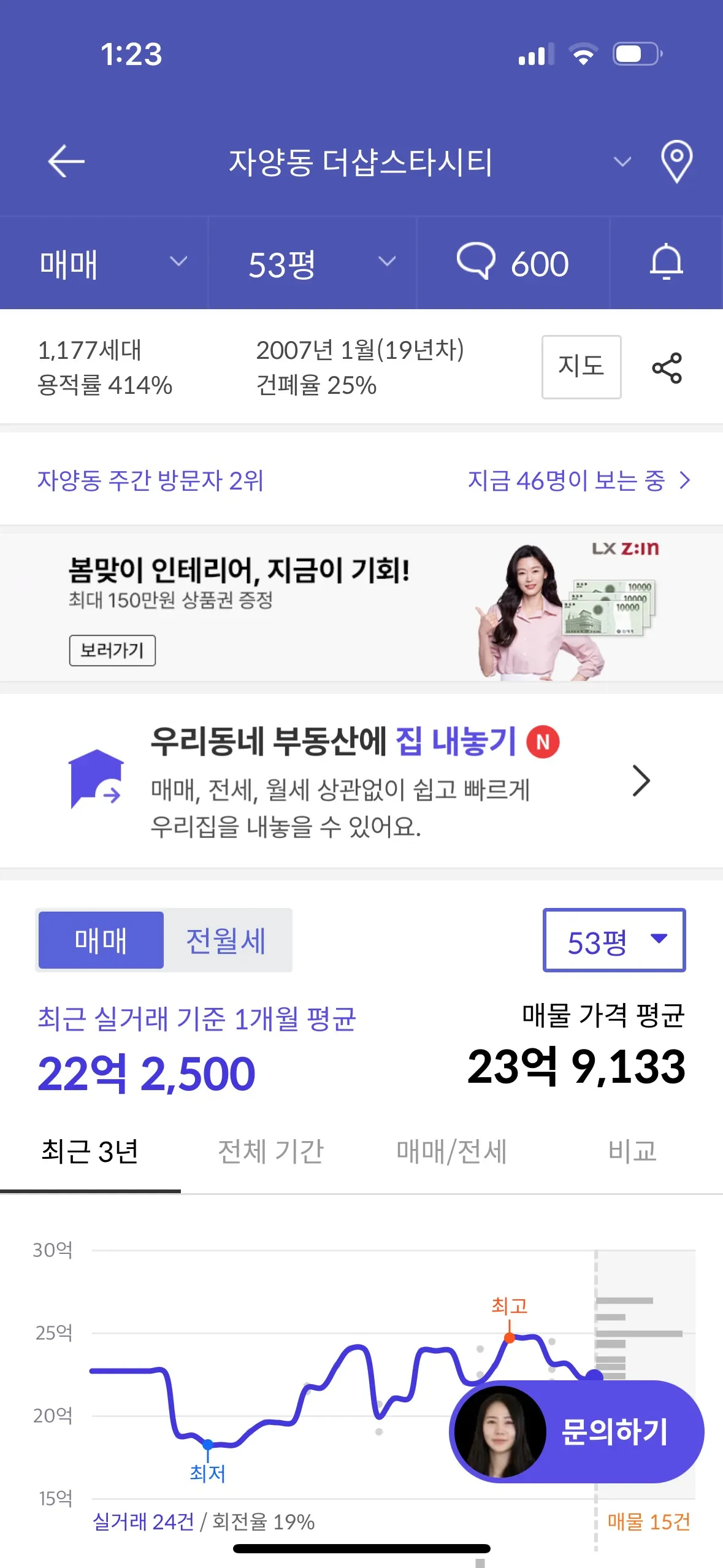723x1568 pixels.
Task: Open 우리동네 부동산에 집 내놓기 card
Action: [361, 781]
